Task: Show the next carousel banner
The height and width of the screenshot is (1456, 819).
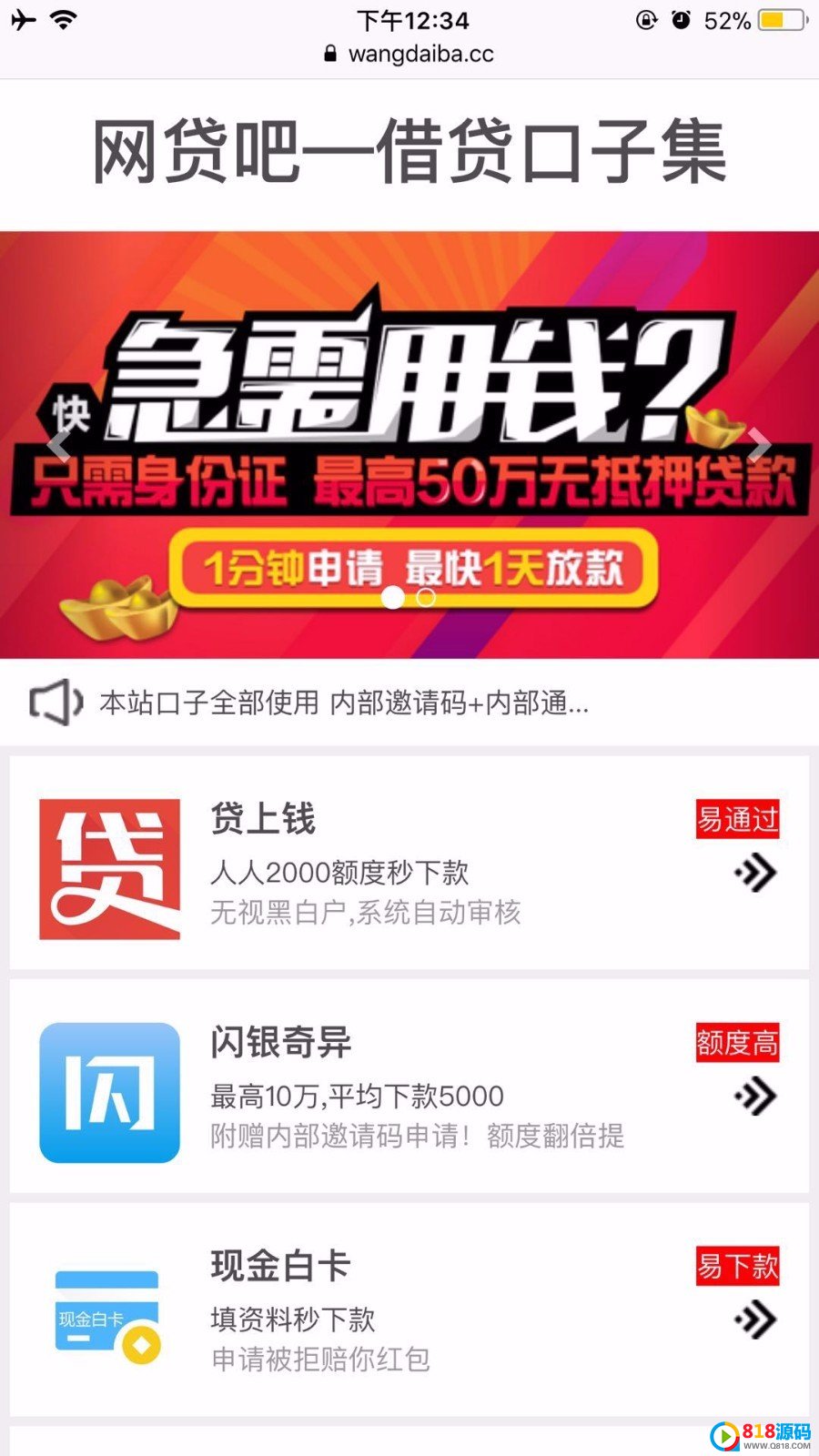Action: (x=759, y=445)
